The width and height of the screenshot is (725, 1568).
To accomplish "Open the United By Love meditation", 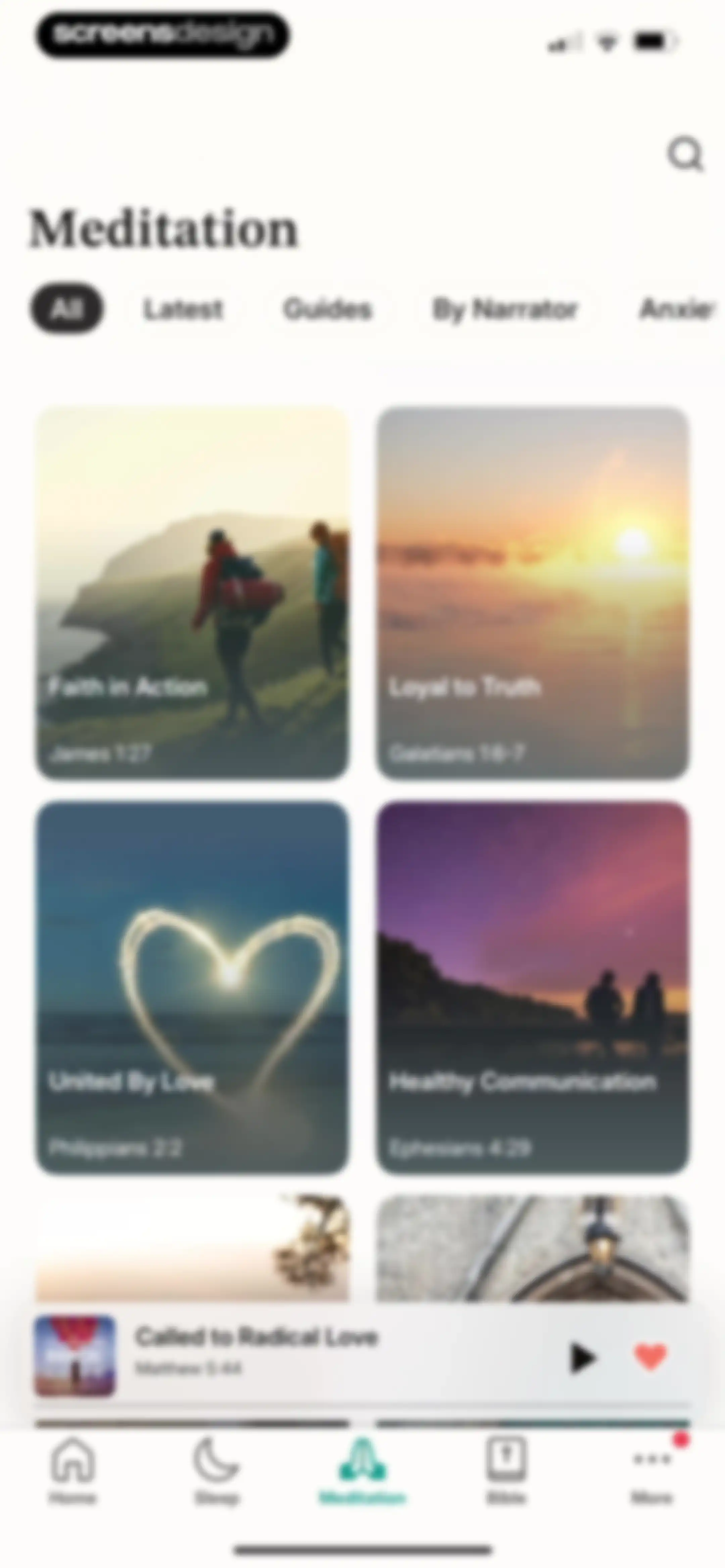I will 192,988.
